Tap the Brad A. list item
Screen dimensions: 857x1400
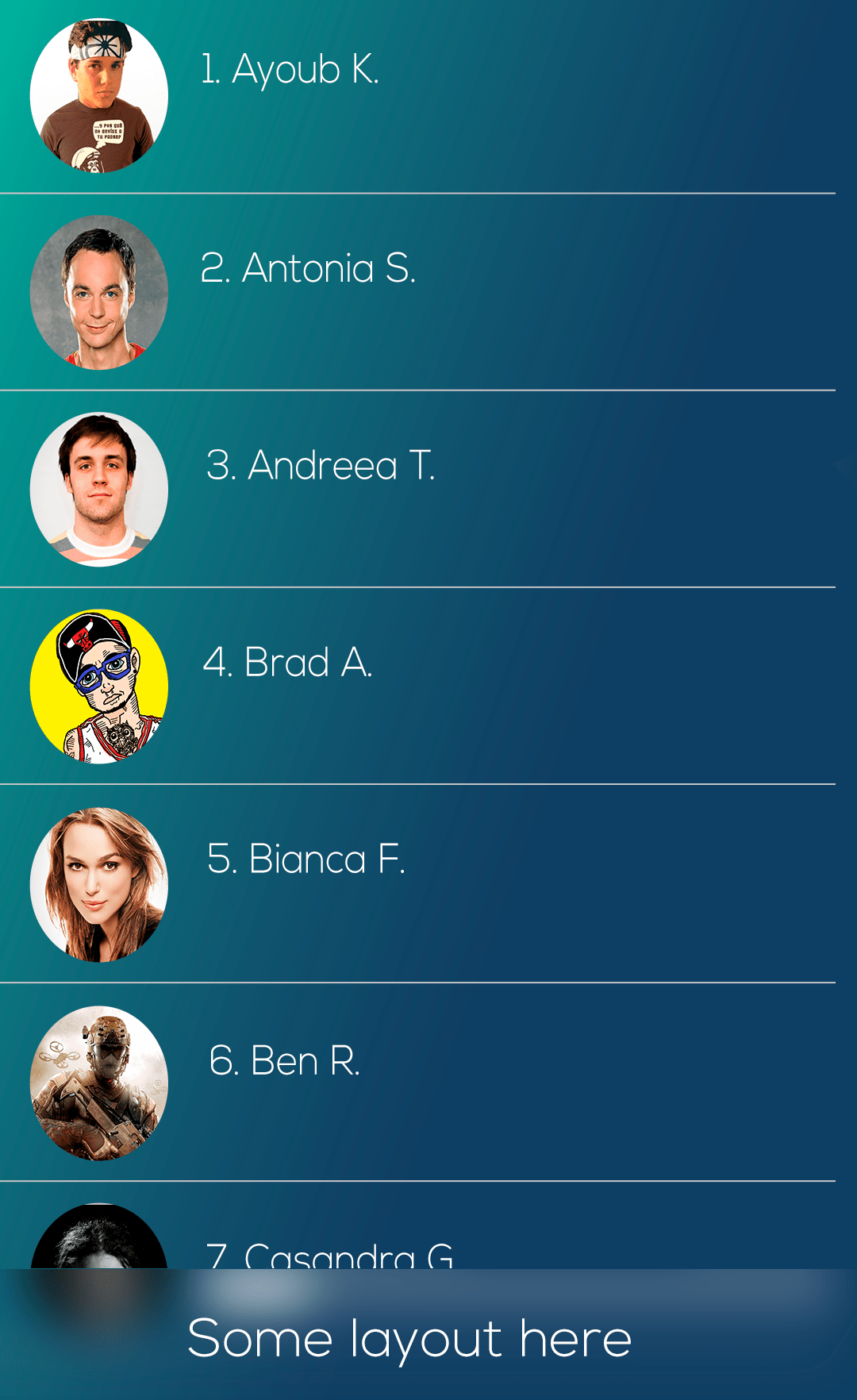[287, 663]
